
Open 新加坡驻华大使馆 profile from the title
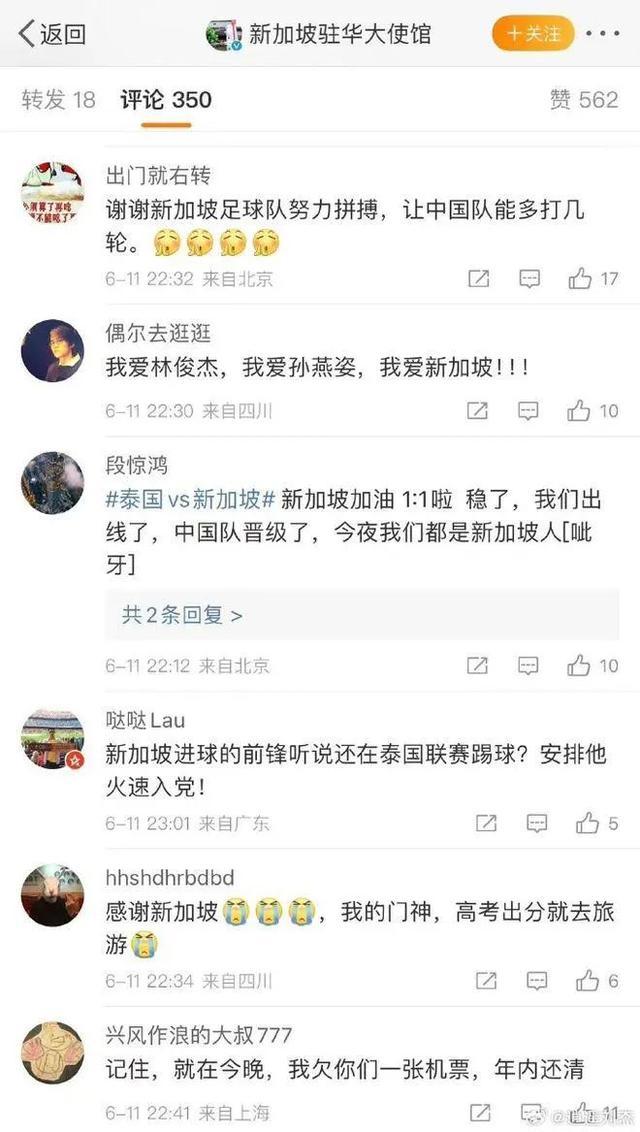[x=338, y=34]
